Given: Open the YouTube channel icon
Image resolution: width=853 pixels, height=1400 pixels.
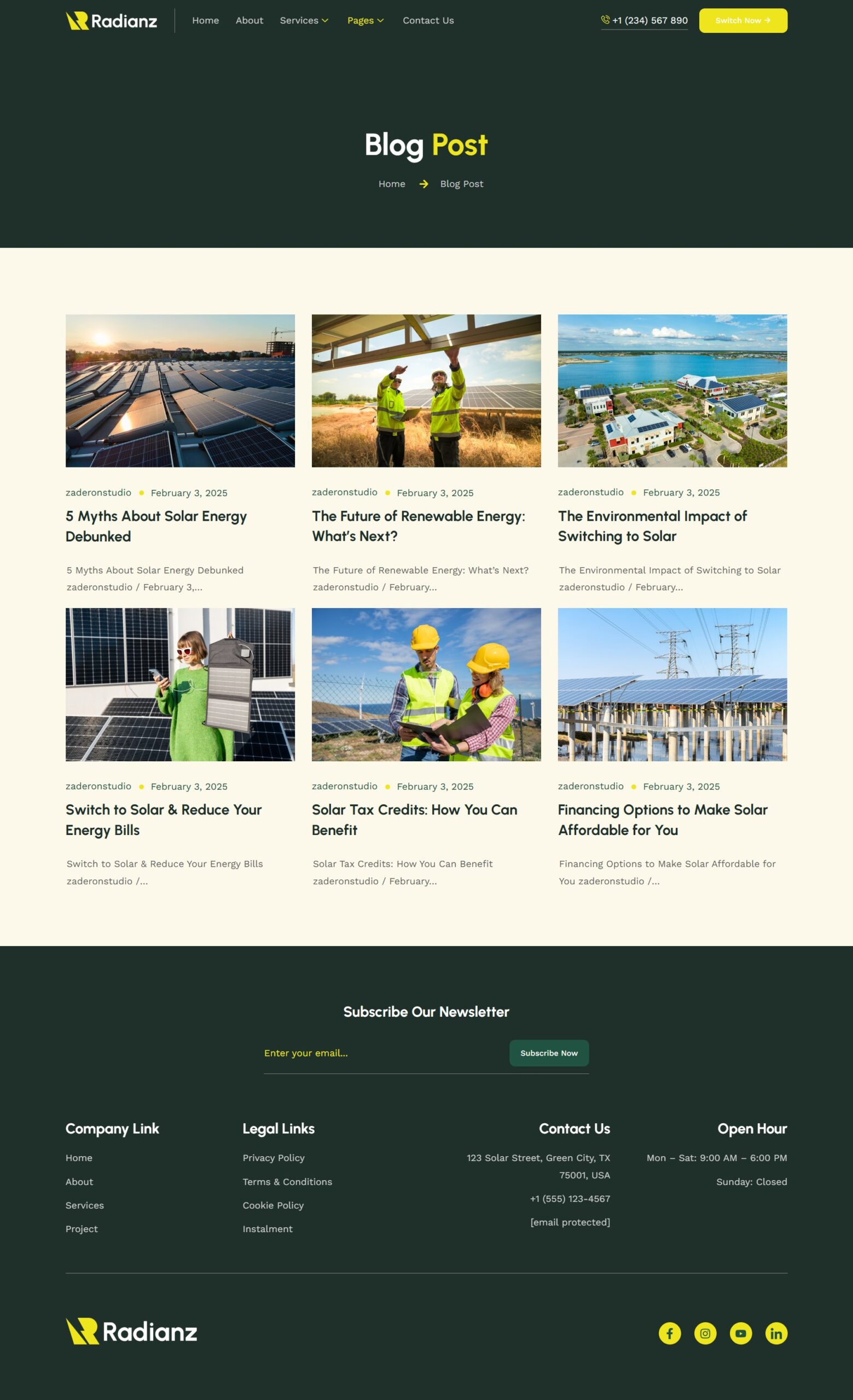Looking at the screenshot, I should (x=740, y=1333).
